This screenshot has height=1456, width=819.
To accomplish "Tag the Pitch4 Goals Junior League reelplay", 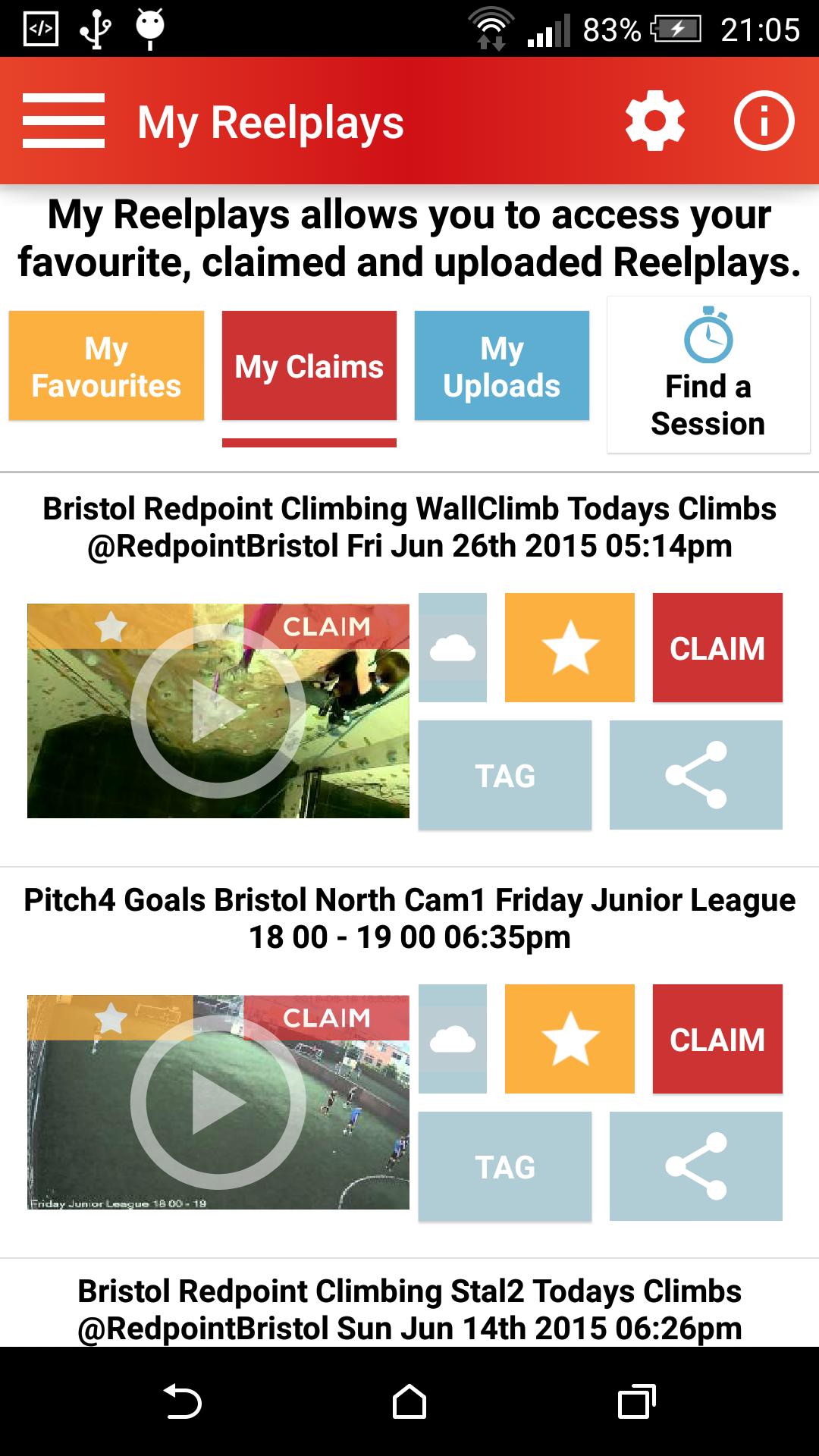I will (504, 1166).
